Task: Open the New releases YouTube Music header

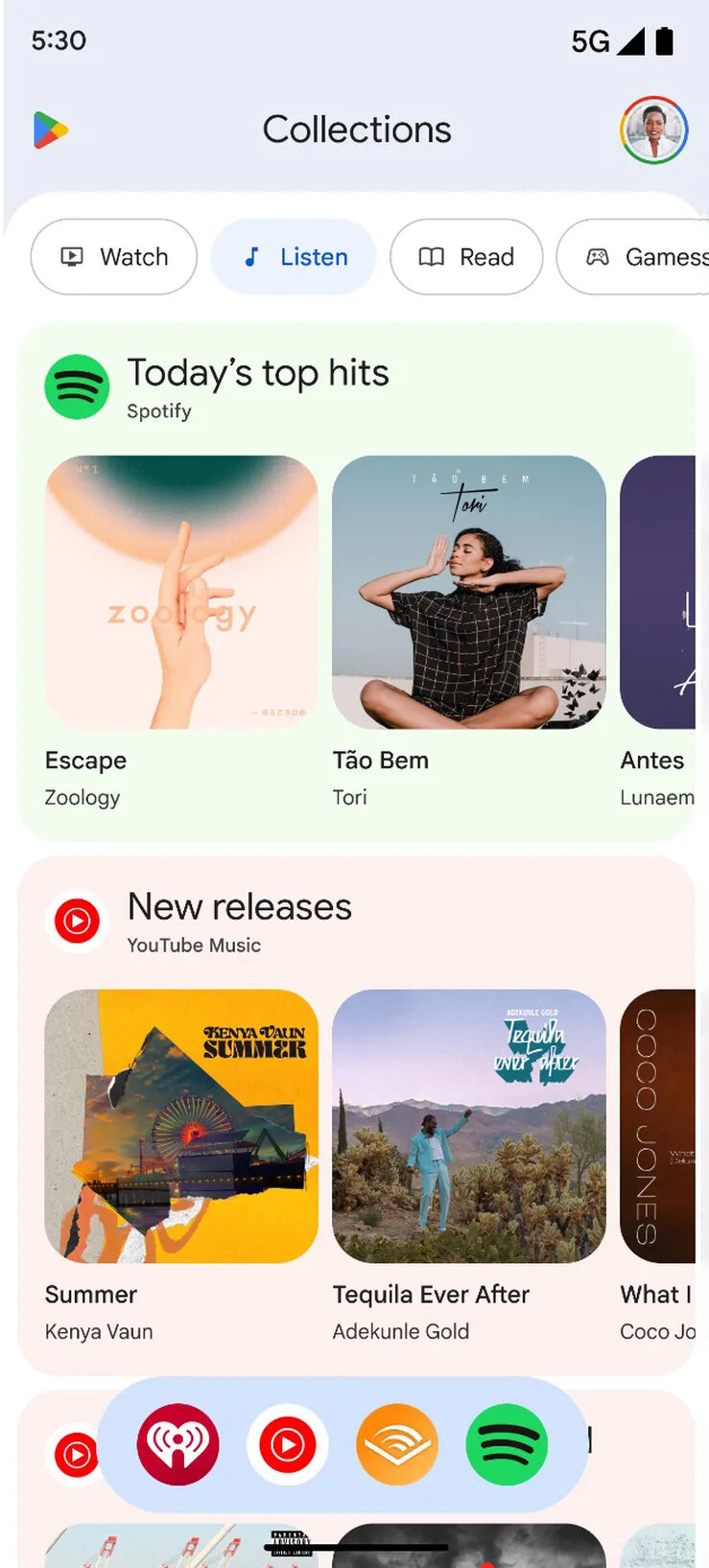Action: click(x=200, y=922)
